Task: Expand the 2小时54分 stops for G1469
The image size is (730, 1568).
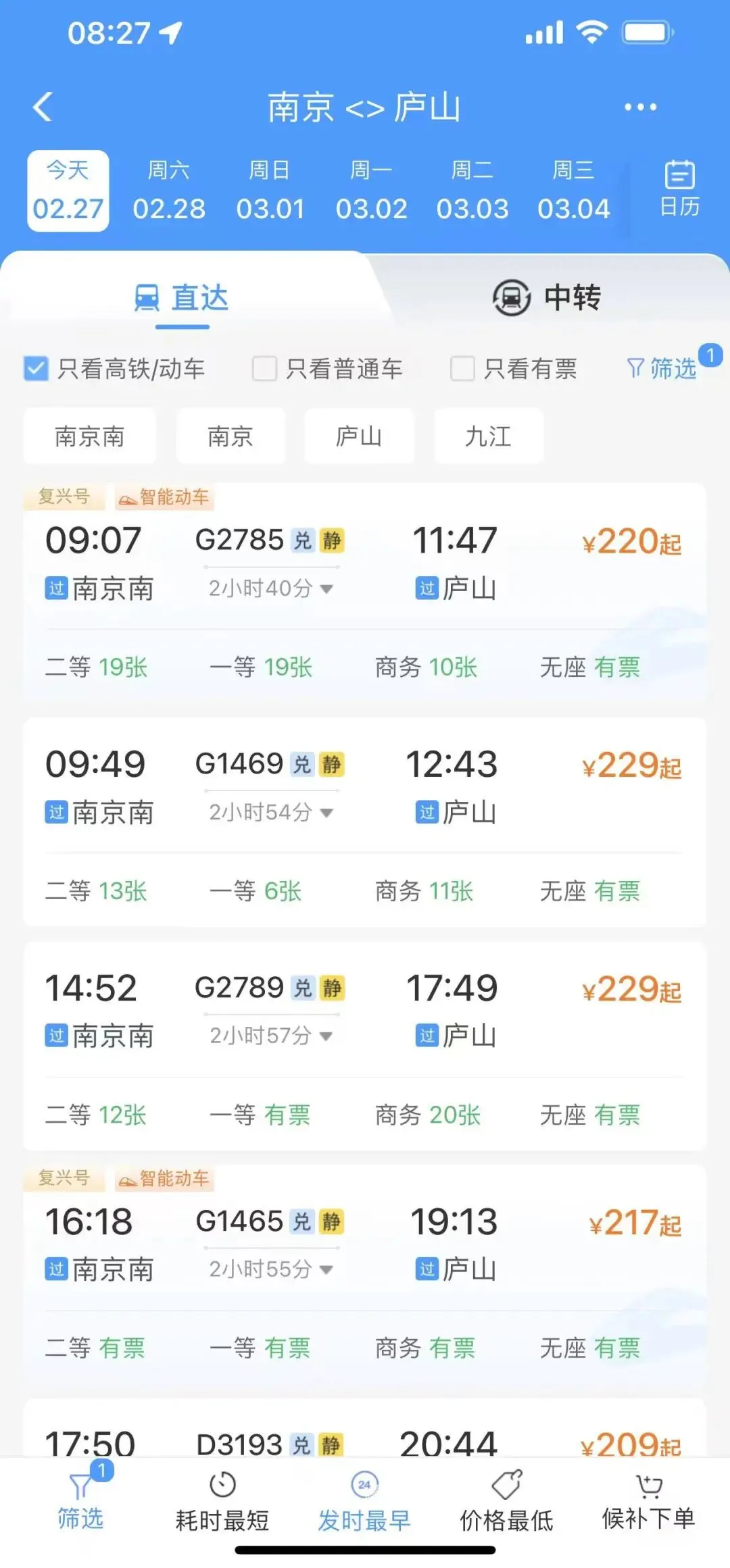Action: pyautogui.click(x=270, y=812)
